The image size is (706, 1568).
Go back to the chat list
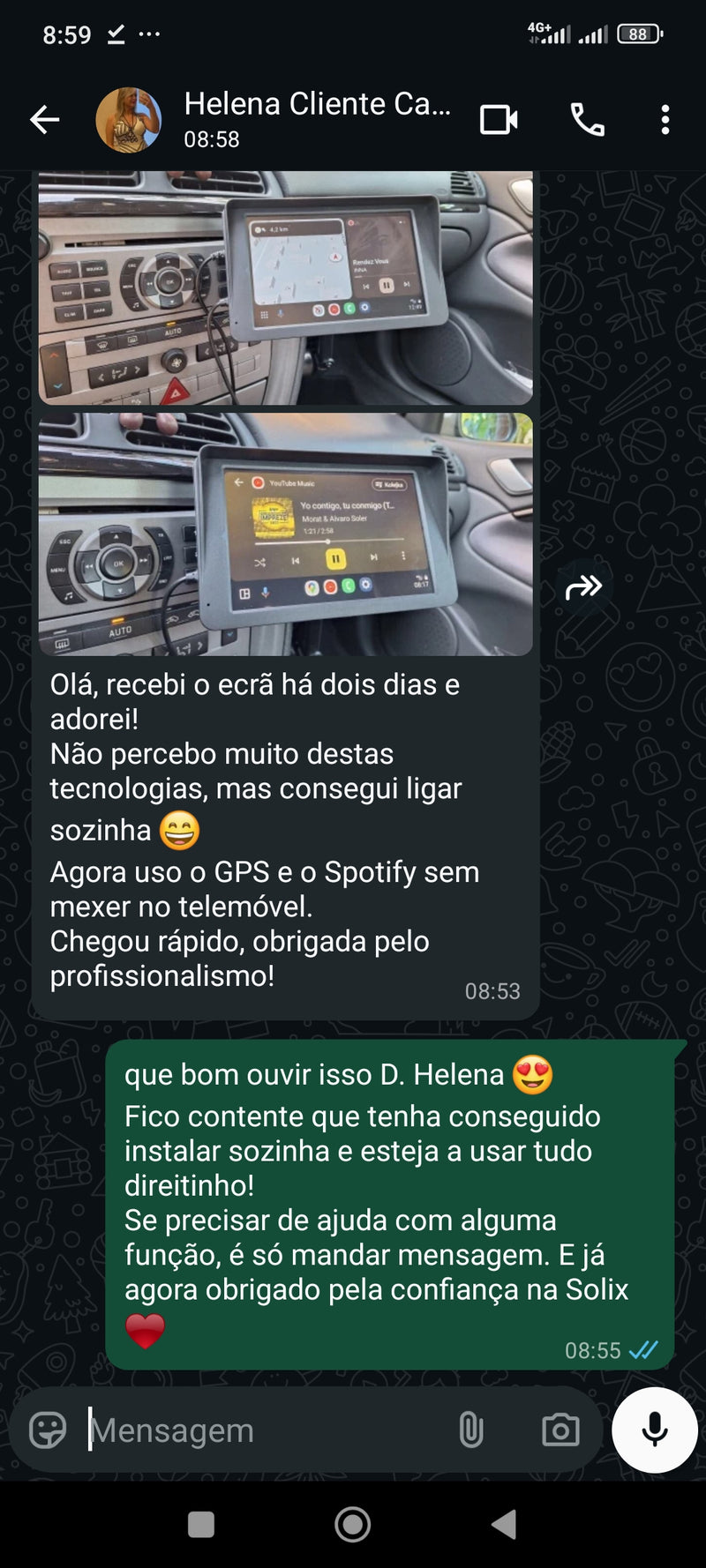[x=44, y=120]
